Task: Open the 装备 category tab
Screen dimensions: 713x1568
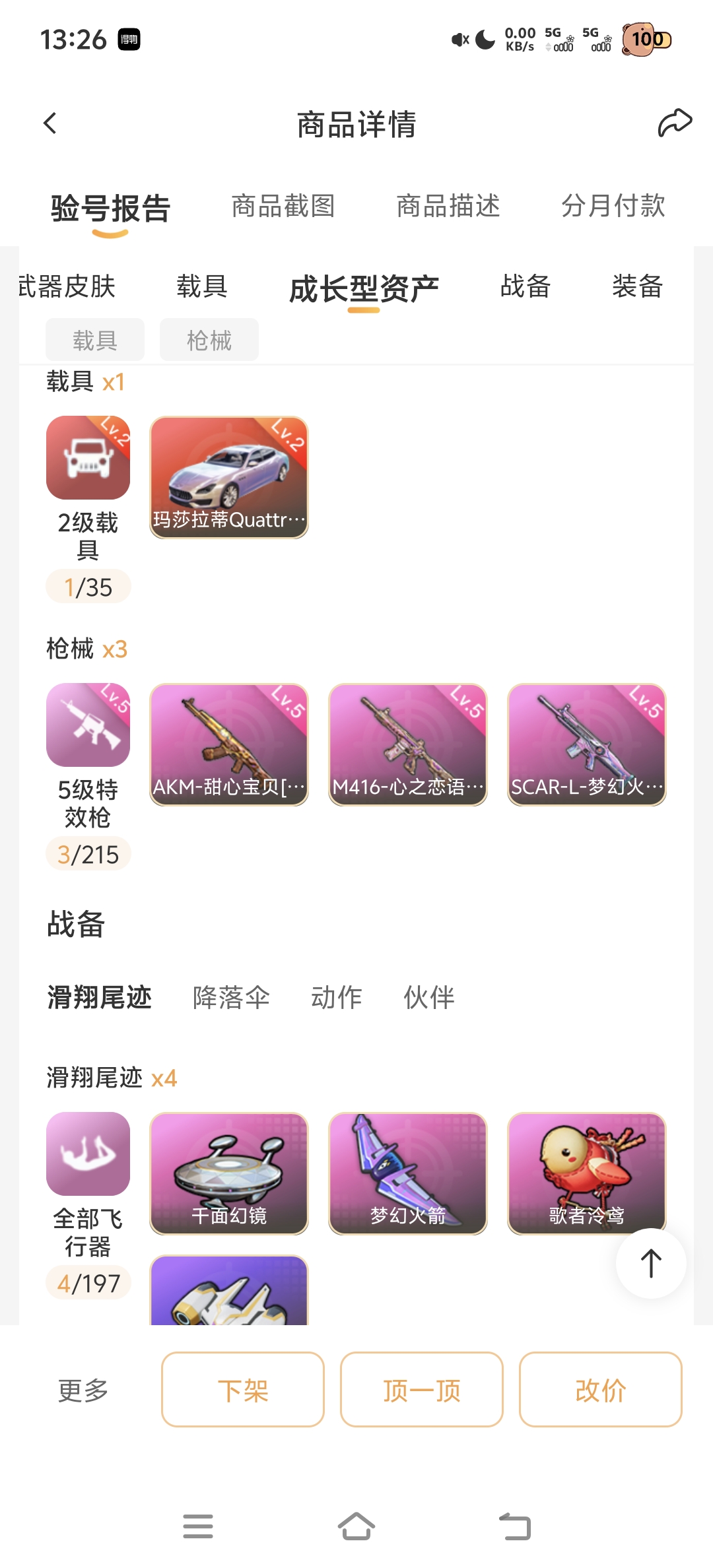Action: (x=637, y=286)
